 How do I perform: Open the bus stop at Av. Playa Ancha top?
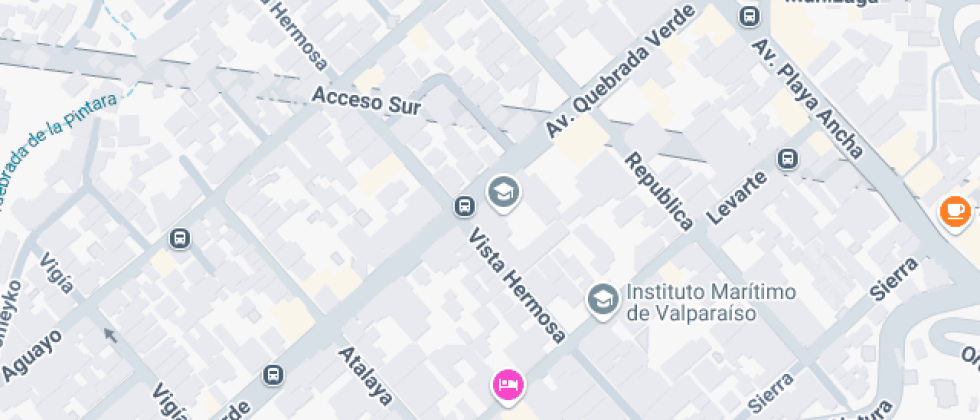(x=748, y=16)
